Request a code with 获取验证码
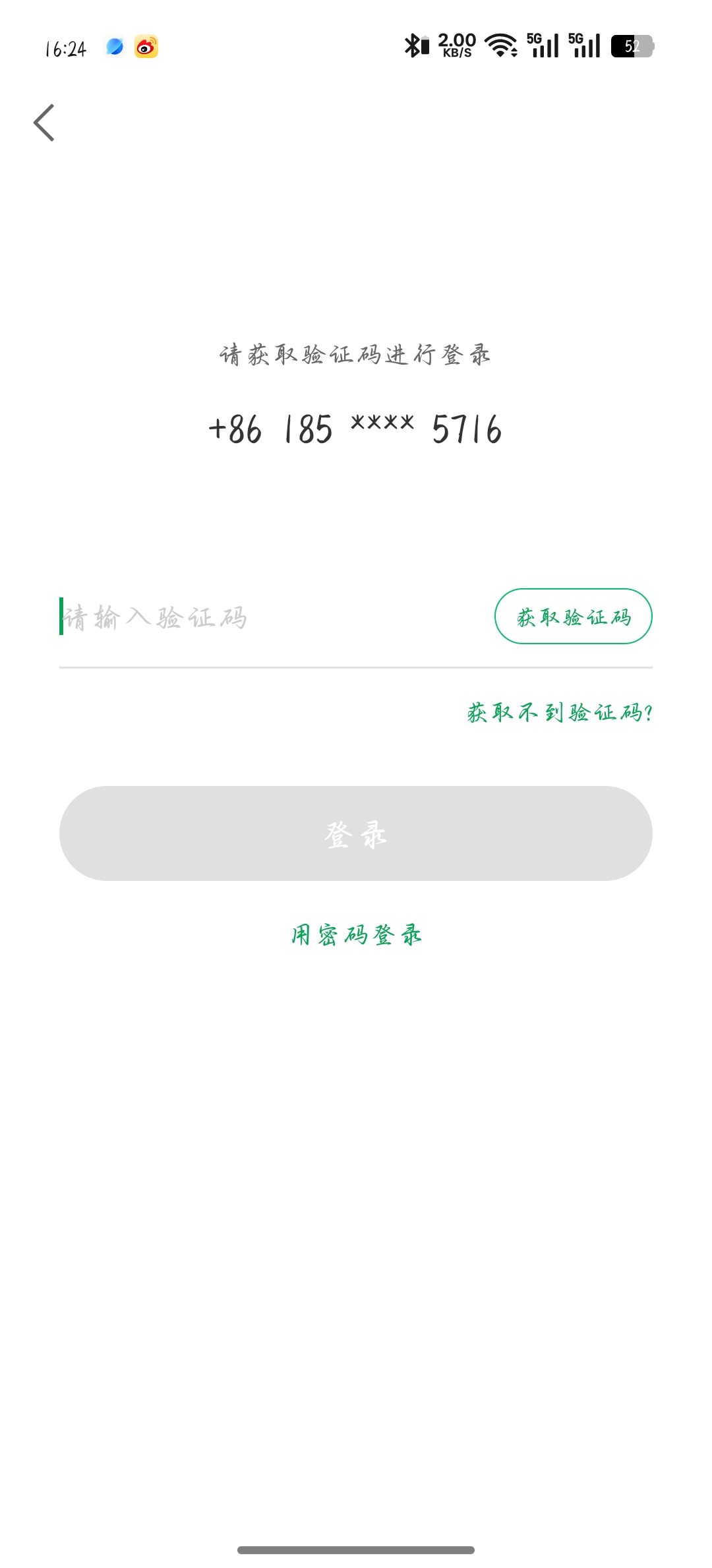712x1568 pixels. pyautogui.click(x=573, y=617)
